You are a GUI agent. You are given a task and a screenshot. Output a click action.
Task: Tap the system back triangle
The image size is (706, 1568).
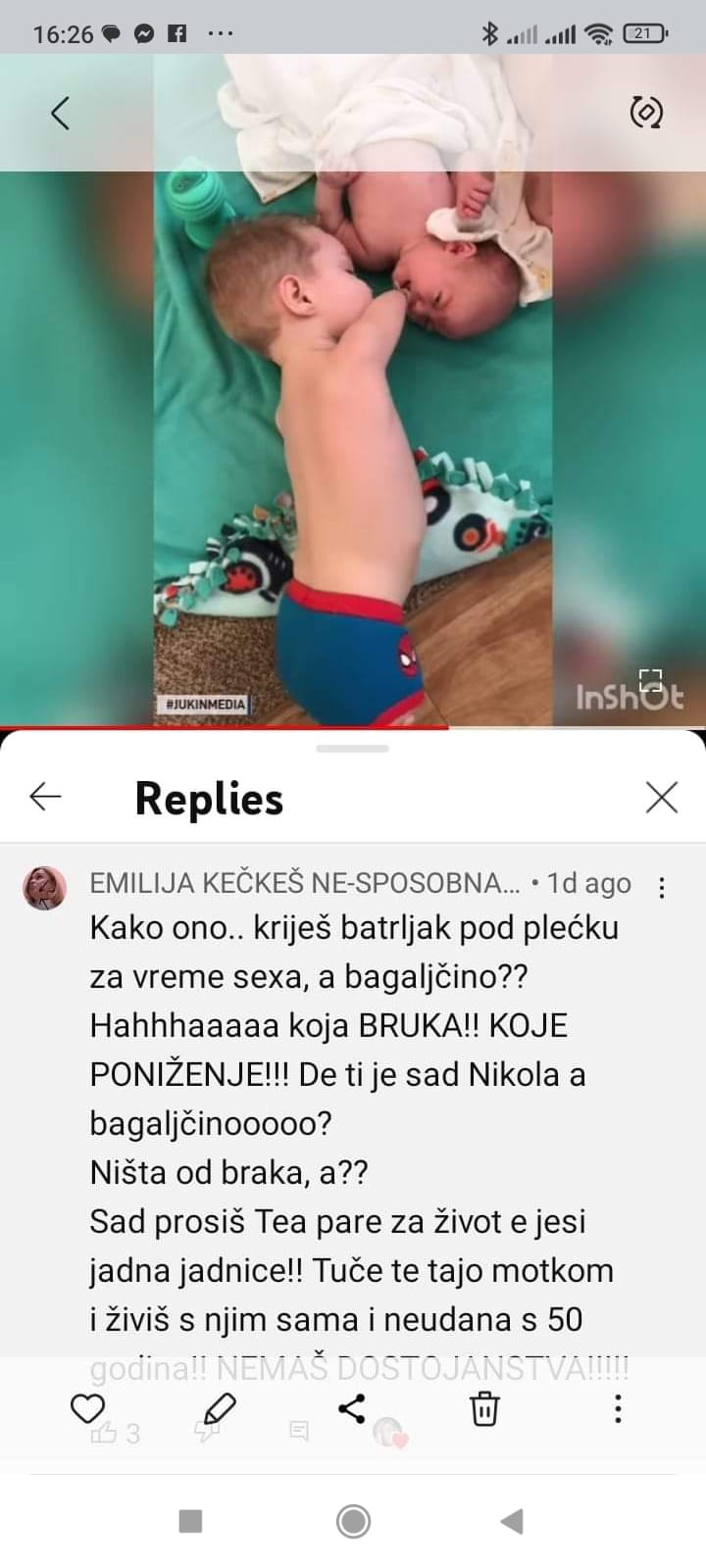click(511, 1521)
